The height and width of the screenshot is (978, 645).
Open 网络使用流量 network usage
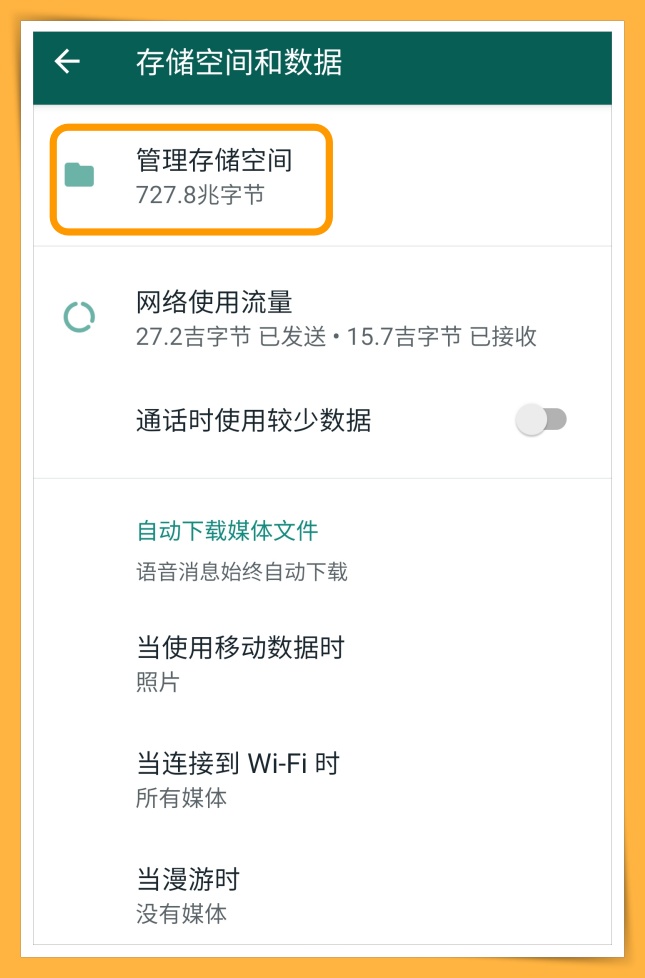coord(335,318)
